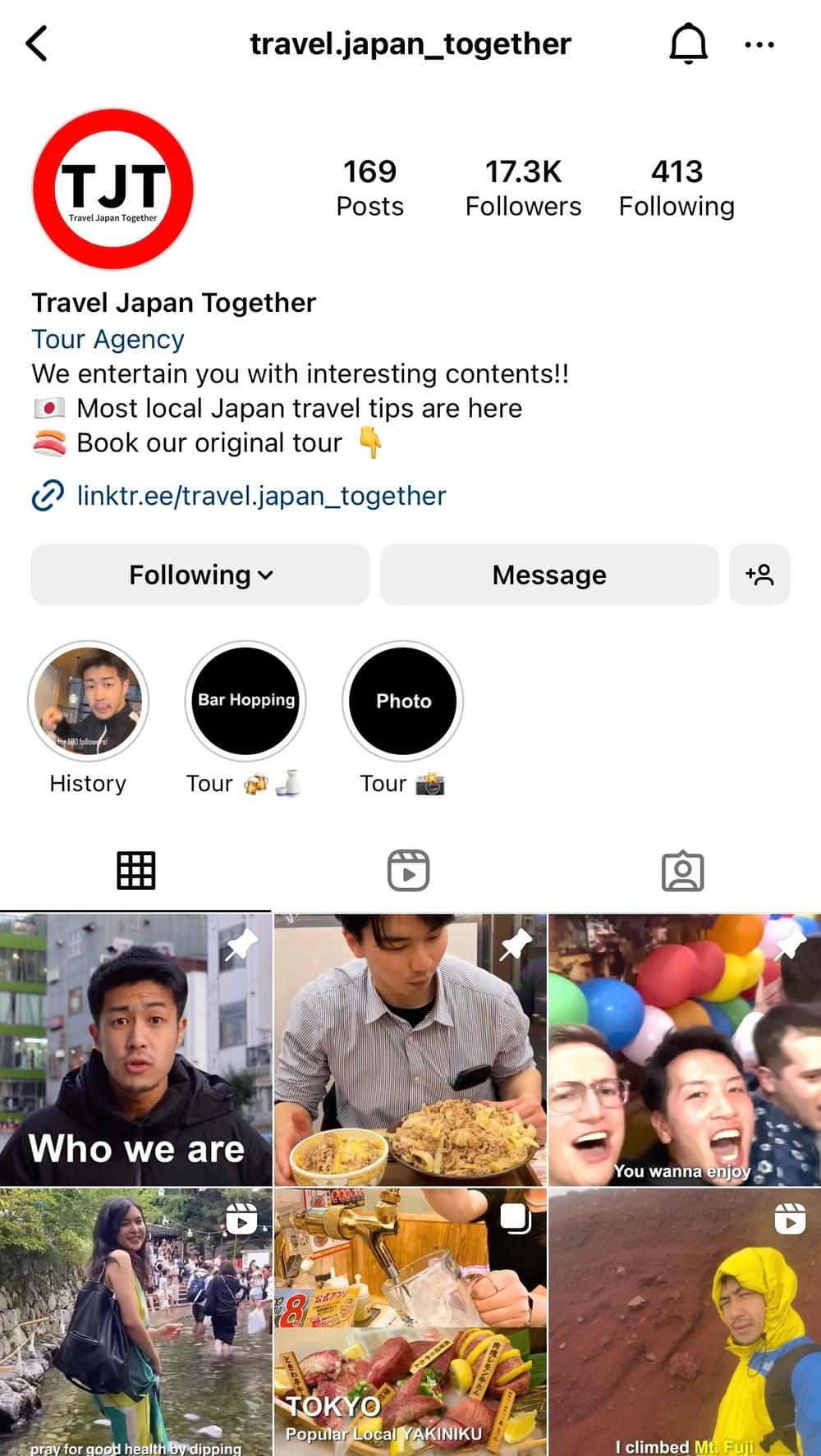821x1456 pixels.
Task: Open the three-dot overflow menu
Action: (759, 44)
